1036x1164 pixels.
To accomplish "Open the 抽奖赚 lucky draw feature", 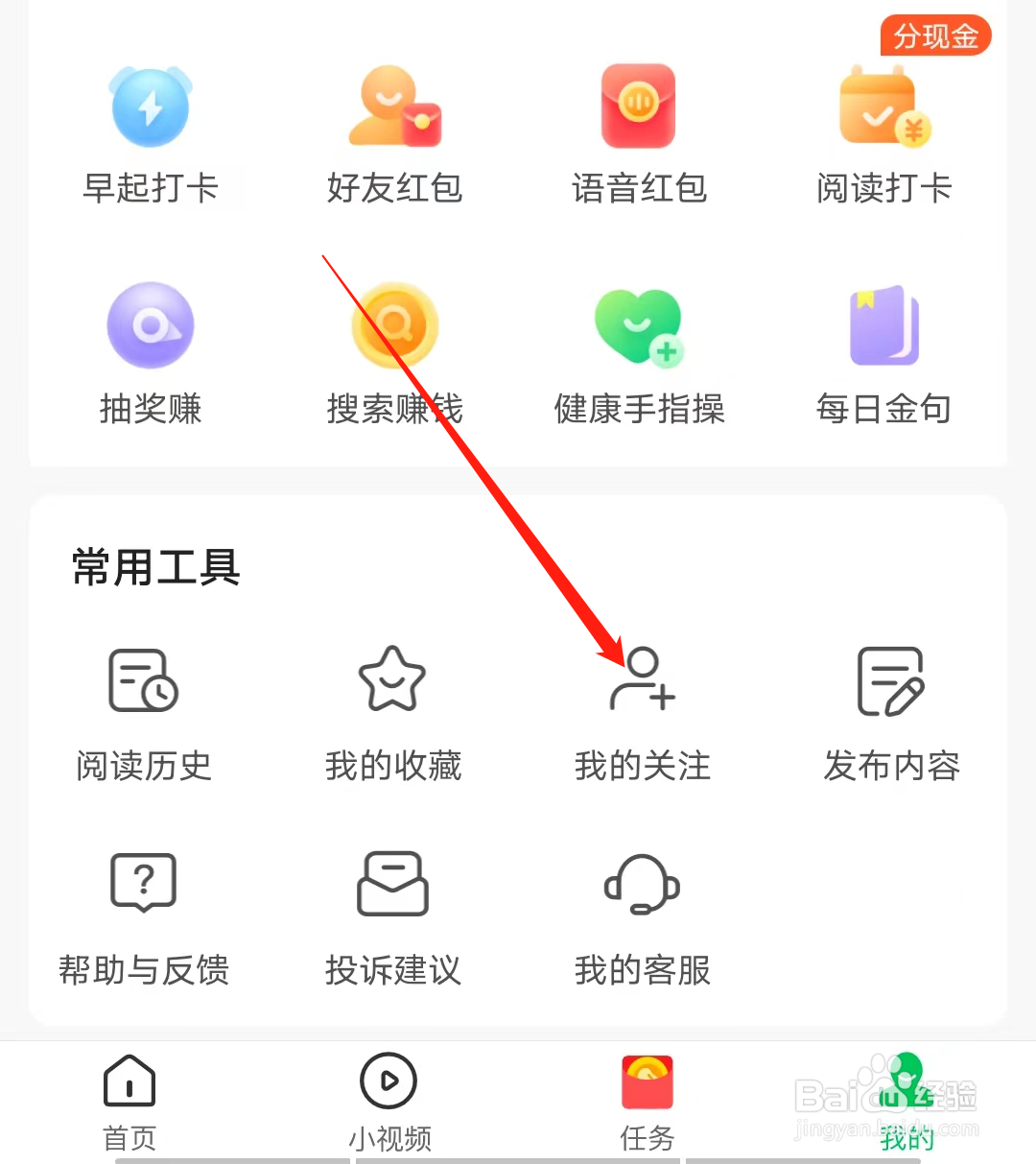I will (x=151, y=353).
